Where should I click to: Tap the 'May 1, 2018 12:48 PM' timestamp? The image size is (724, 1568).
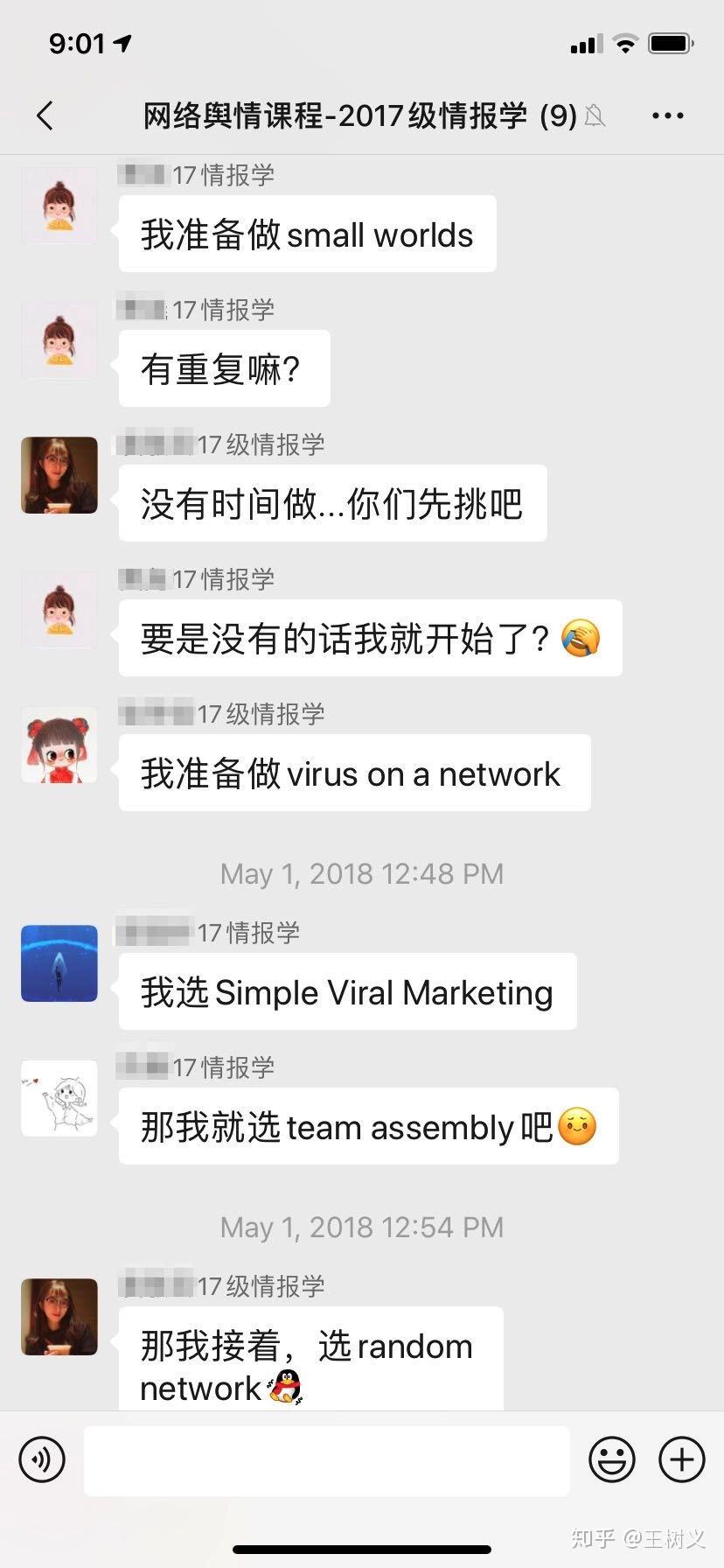(361, 873)
